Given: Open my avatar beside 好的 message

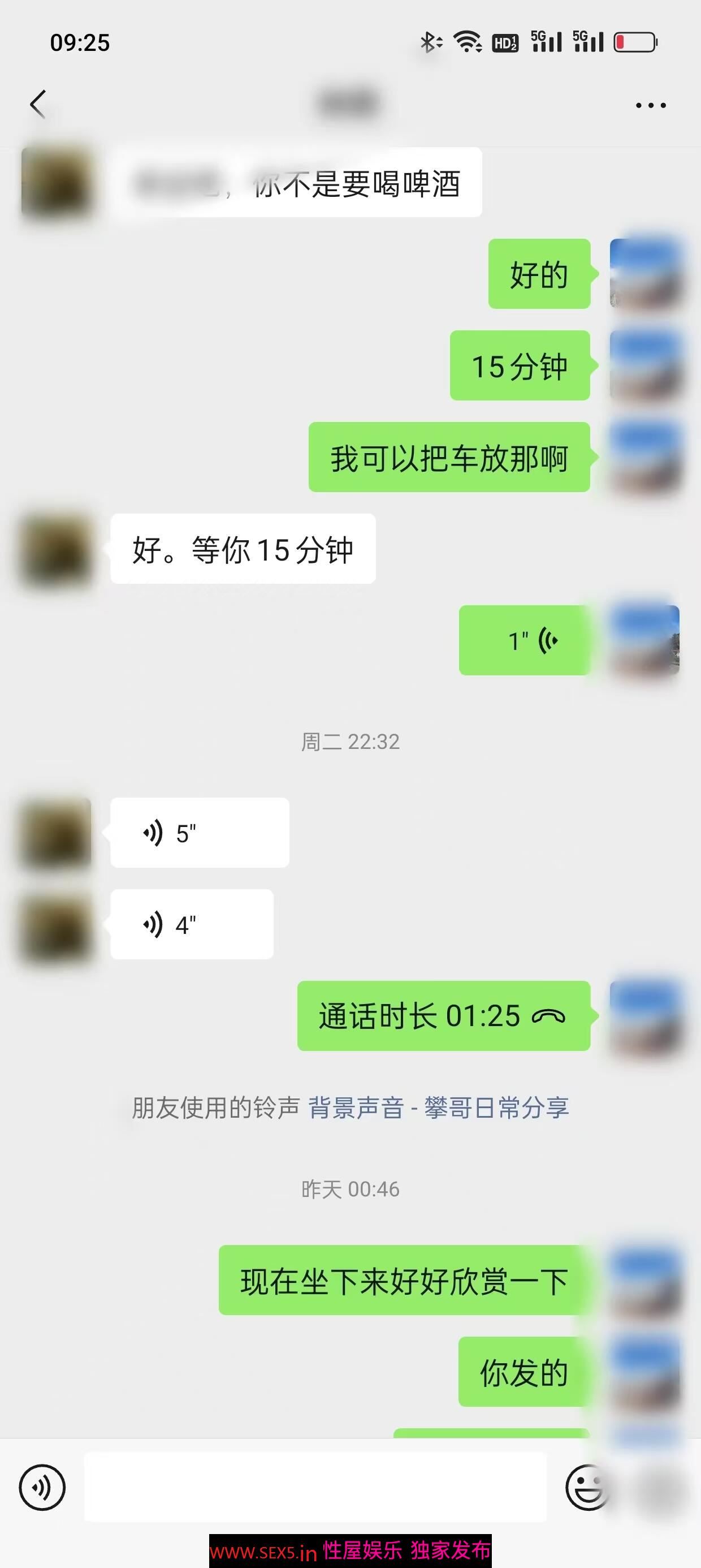Looking at the screenshot, I should pos(644,274).
